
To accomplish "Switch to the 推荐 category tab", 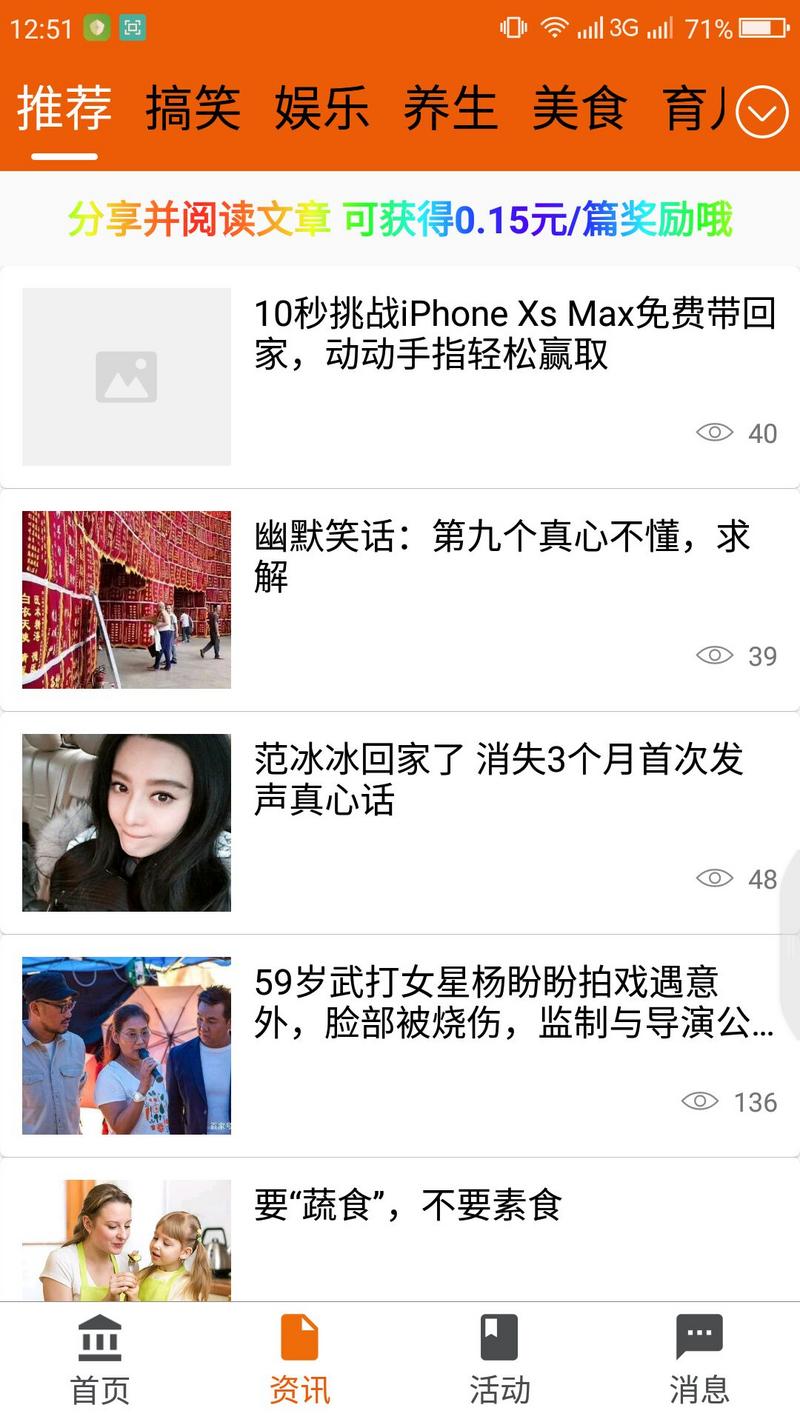I will pos(64,109).
